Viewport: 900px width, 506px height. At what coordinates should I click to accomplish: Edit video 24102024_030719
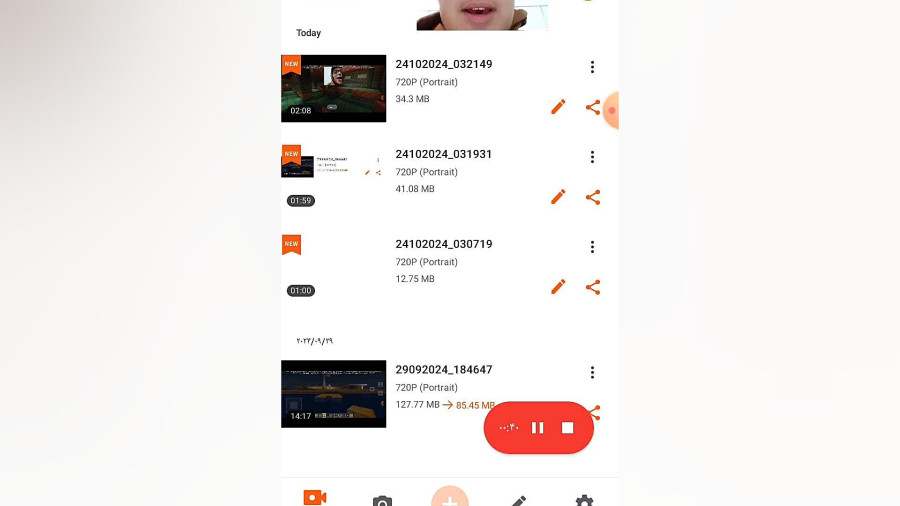[x=558, y=287]
